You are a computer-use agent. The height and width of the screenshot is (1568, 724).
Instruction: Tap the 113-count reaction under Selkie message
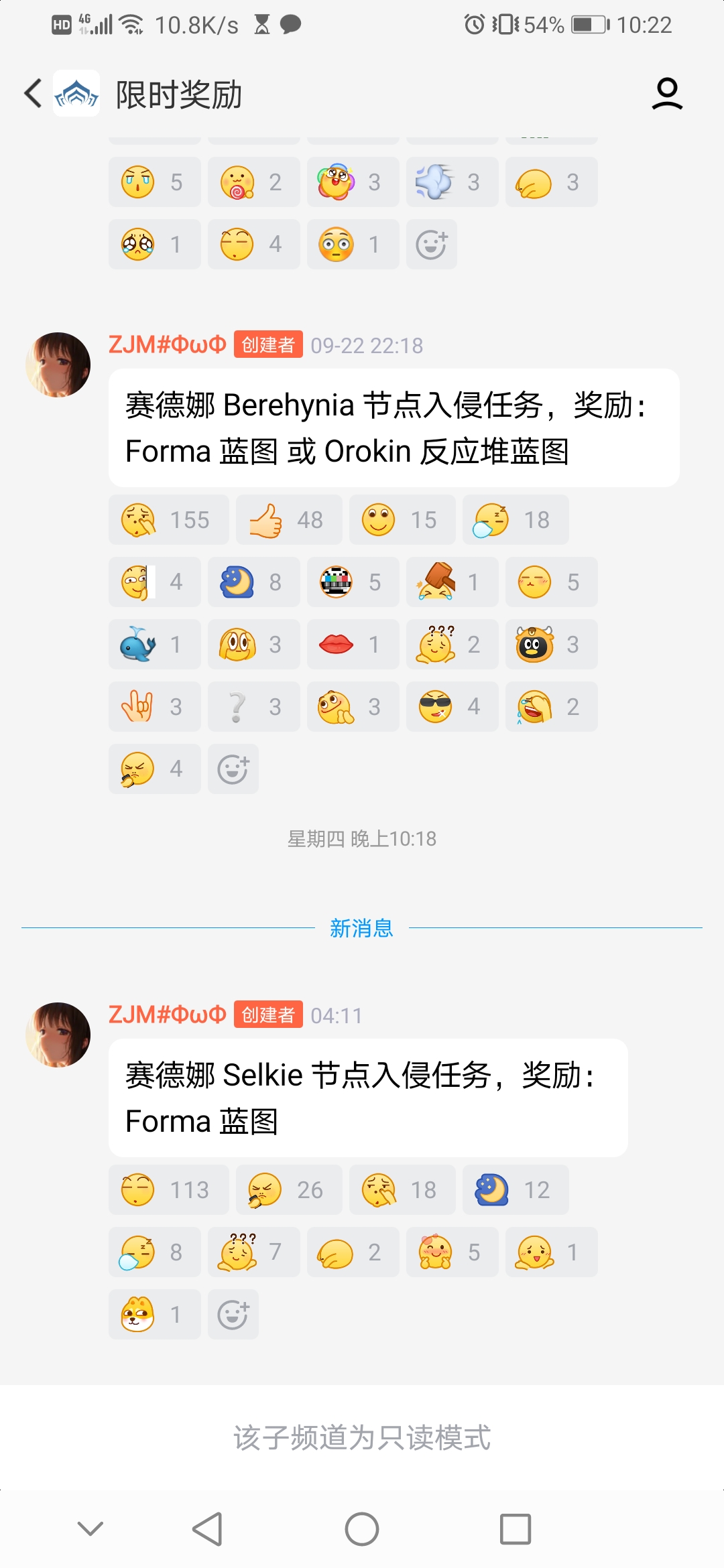click(x=168, y=1190)
